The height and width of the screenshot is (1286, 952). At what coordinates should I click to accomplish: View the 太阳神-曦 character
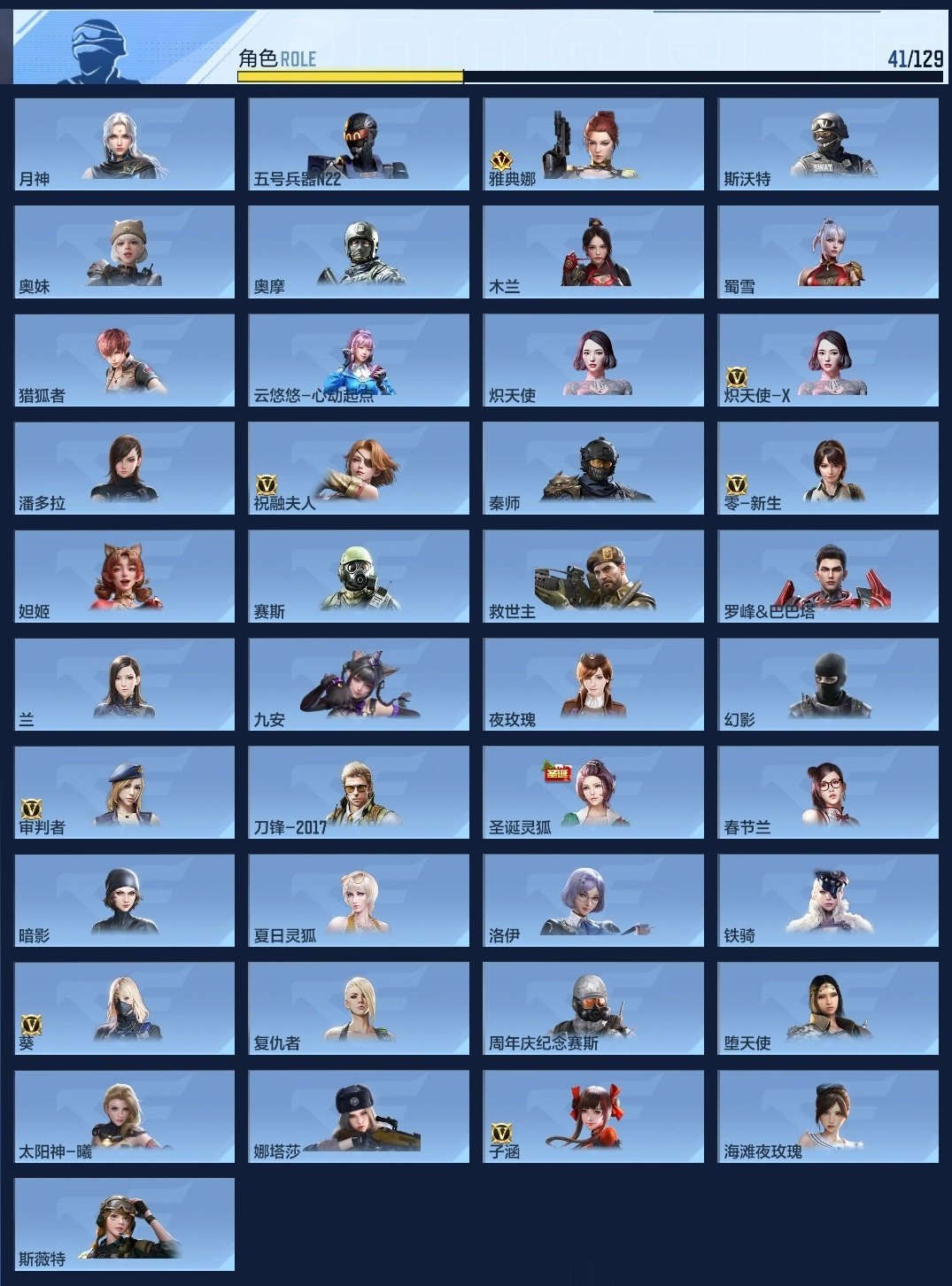click(124, 1116)
